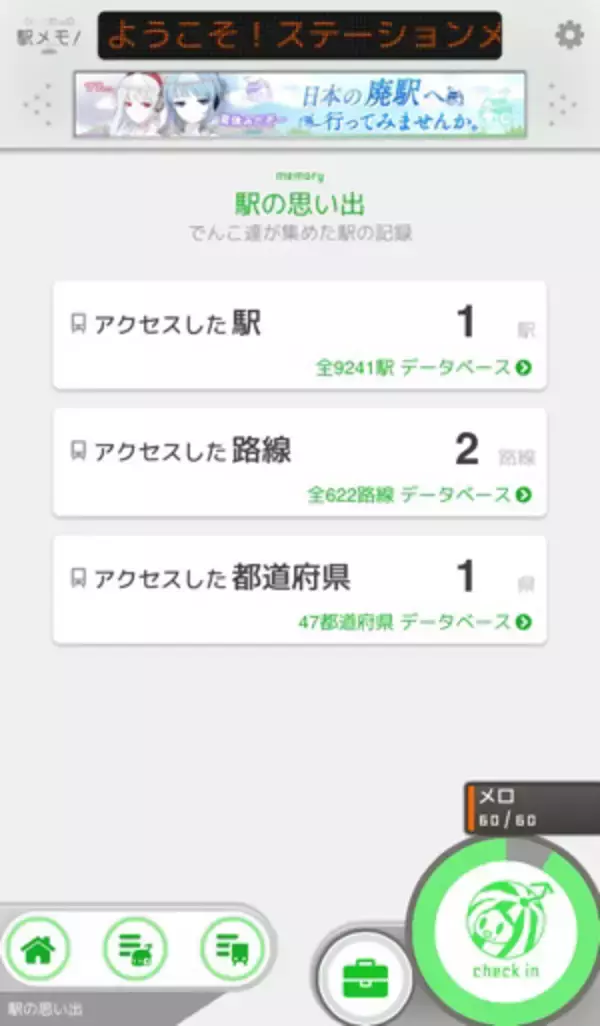The image size is (600, 1026).
Task: View the 全622路線 データベース link
Action: coord(420,495)
